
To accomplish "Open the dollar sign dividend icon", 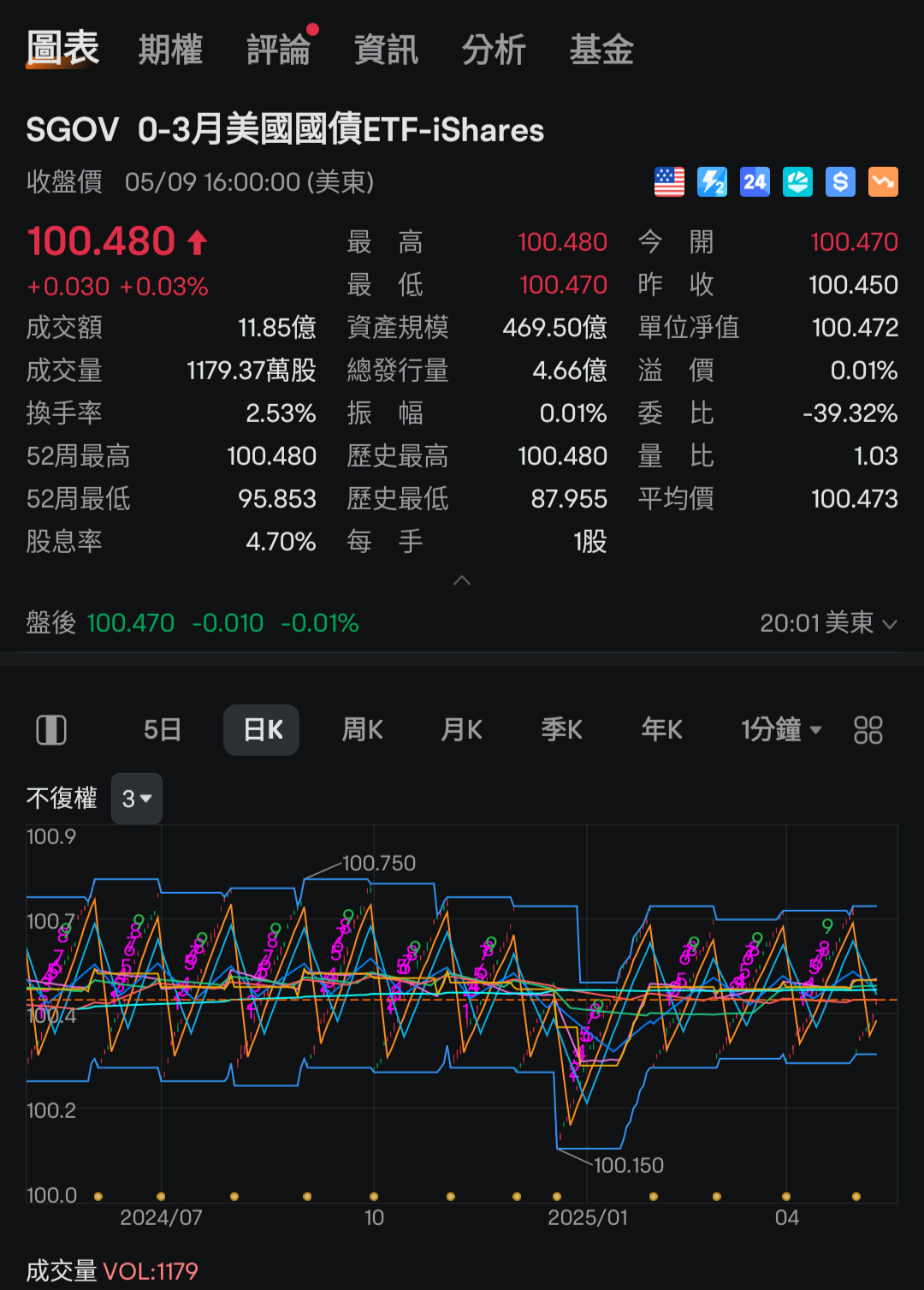I will click(x=839, y=181).
